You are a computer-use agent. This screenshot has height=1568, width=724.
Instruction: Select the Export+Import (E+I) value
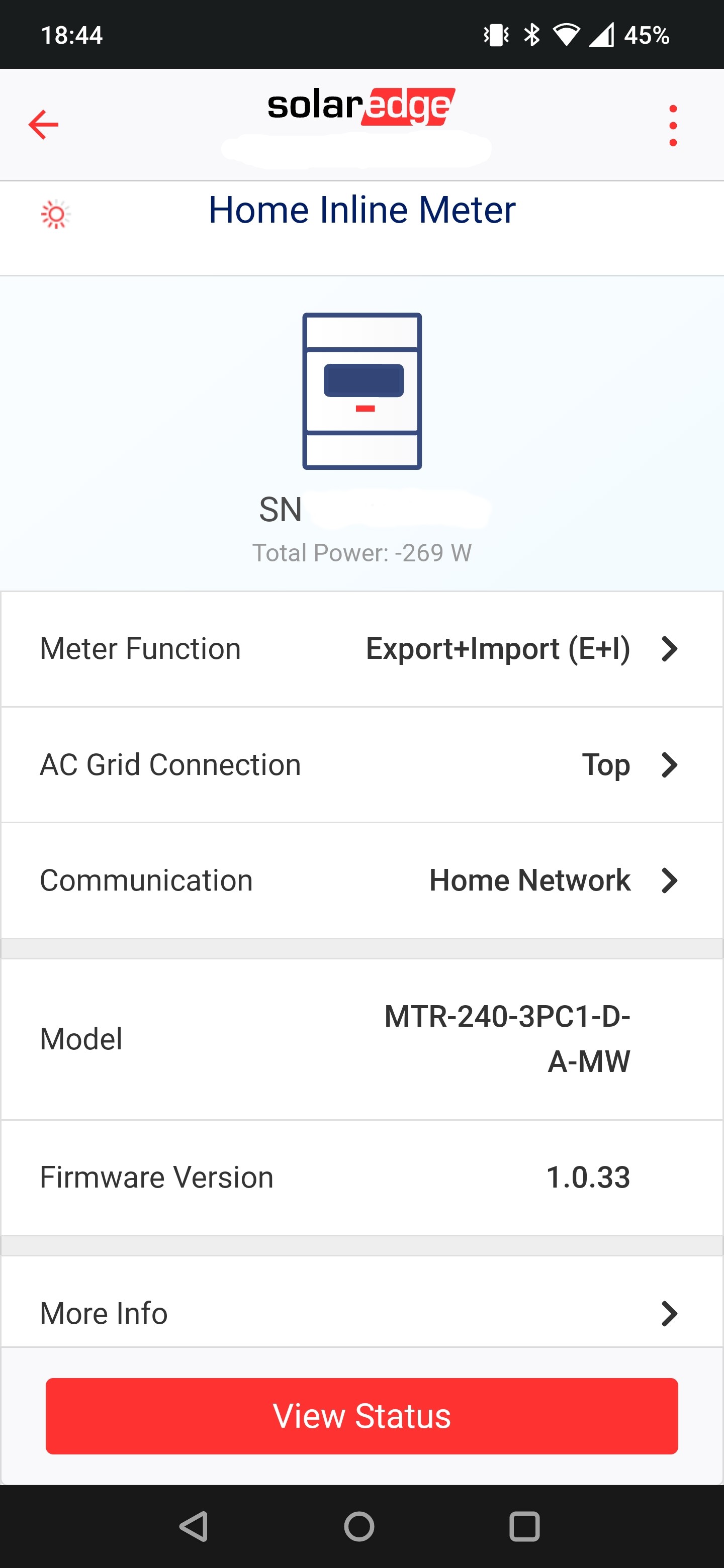(498, 648)
